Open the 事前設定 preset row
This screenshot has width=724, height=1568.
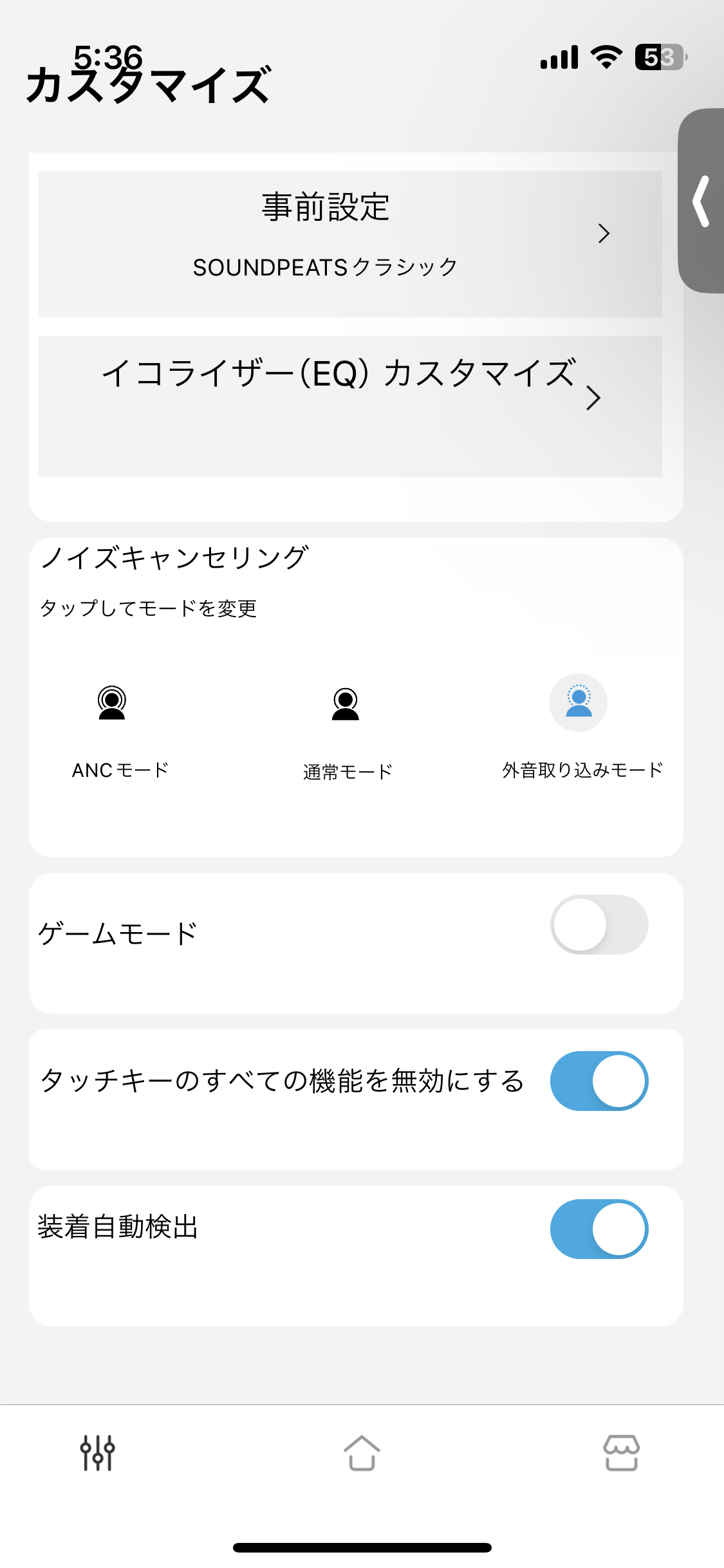[350, 243]
